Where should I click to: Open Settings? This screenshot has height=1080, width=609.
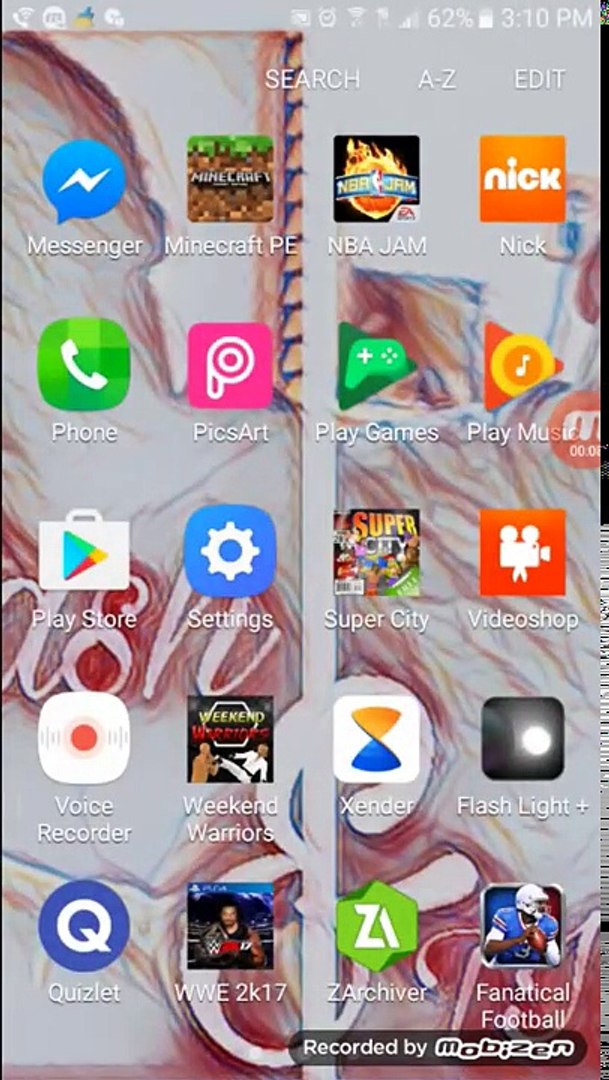[x=230, y=552]
